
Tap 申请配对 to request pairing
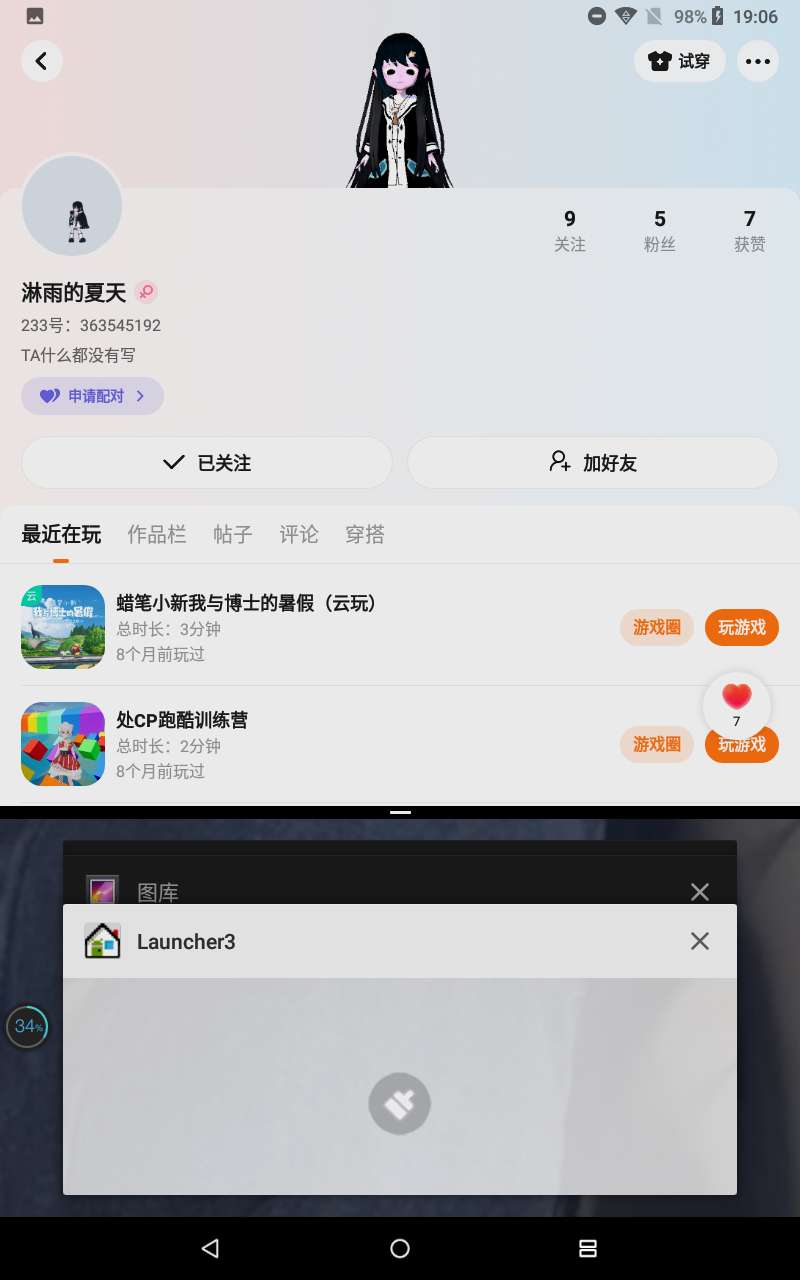coord(92,396)
